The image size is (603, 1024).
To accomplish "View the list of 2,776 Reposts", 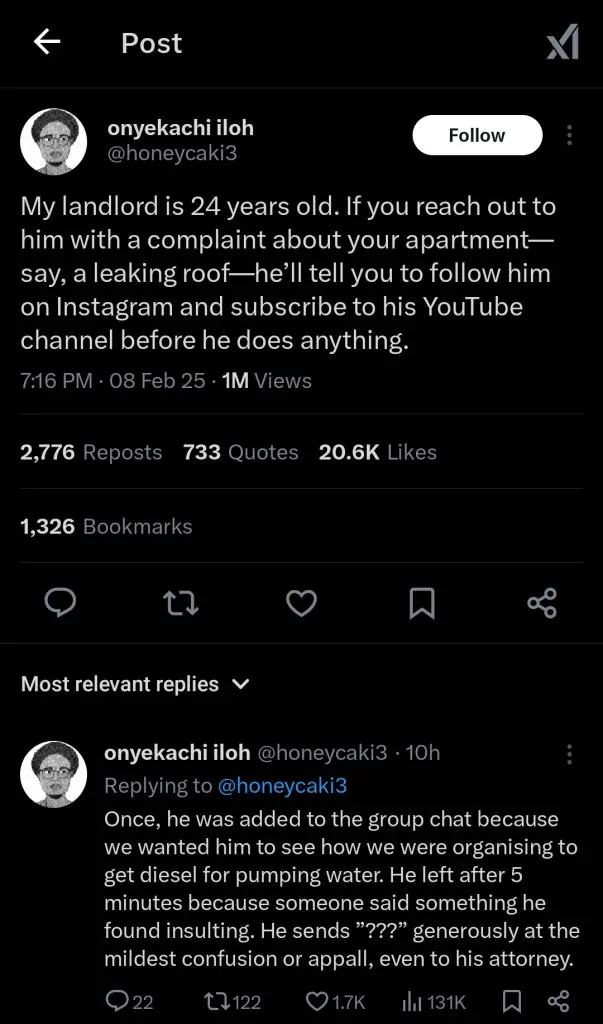I will click(91, 452).
